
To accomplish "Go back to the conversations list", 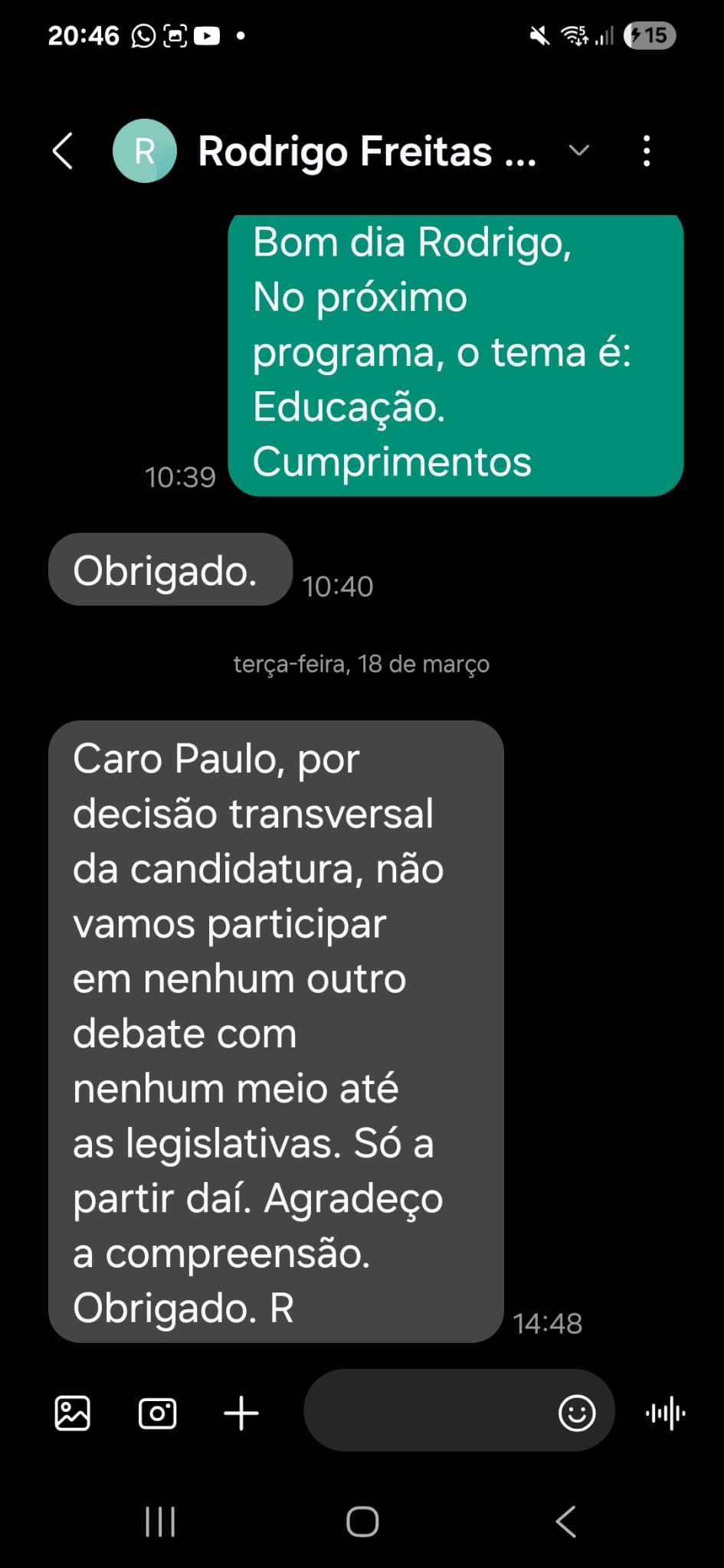I will pos(63,151).
